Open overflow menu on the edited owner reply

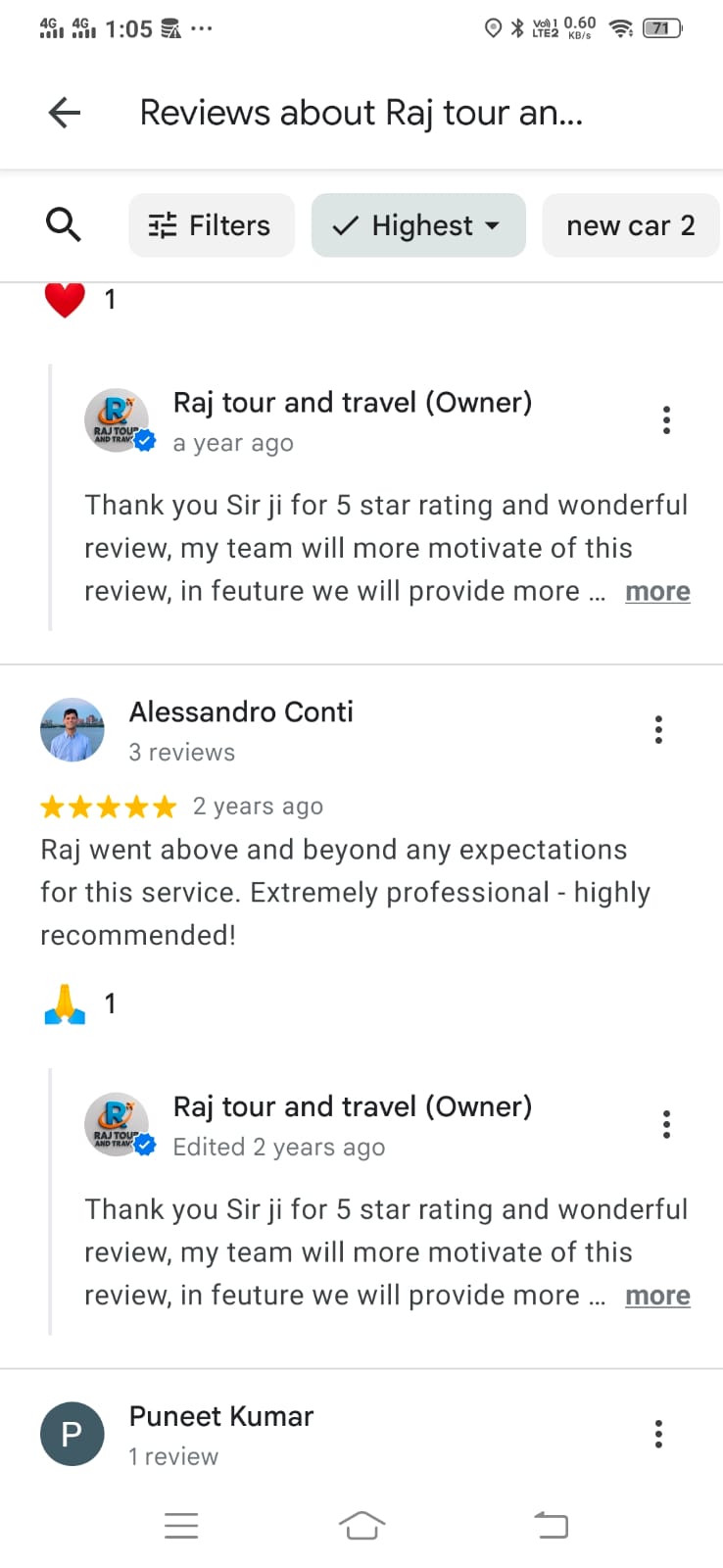(x=666, y=1124)
